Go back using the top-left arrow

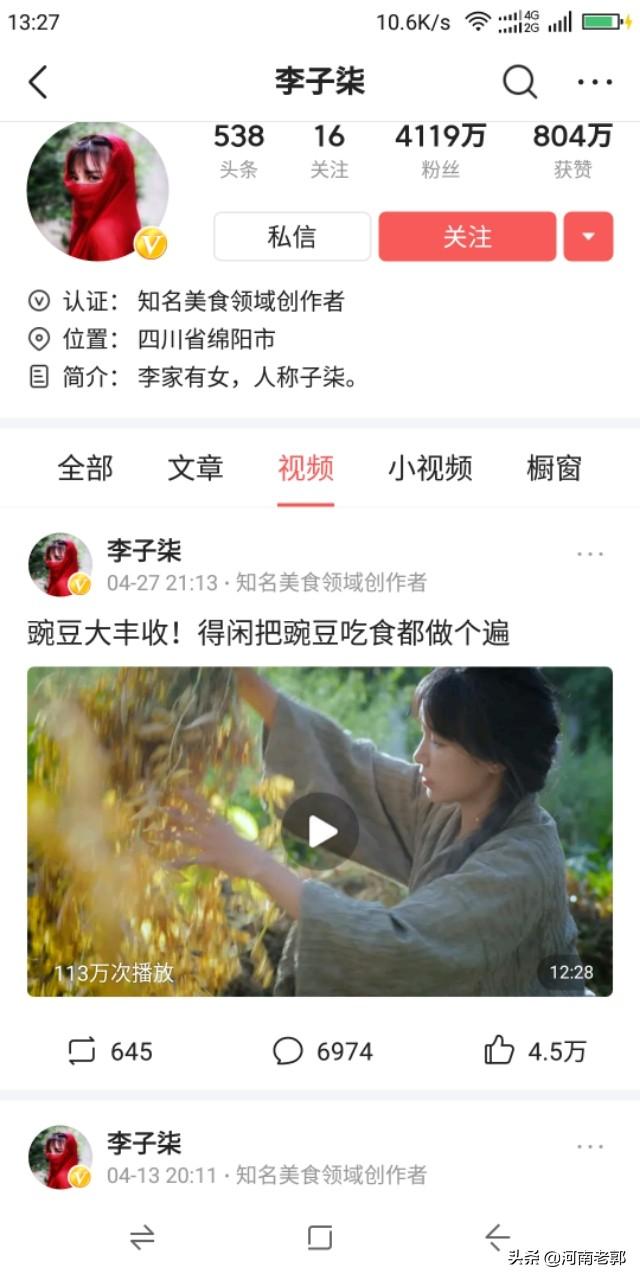pos(38,82)
